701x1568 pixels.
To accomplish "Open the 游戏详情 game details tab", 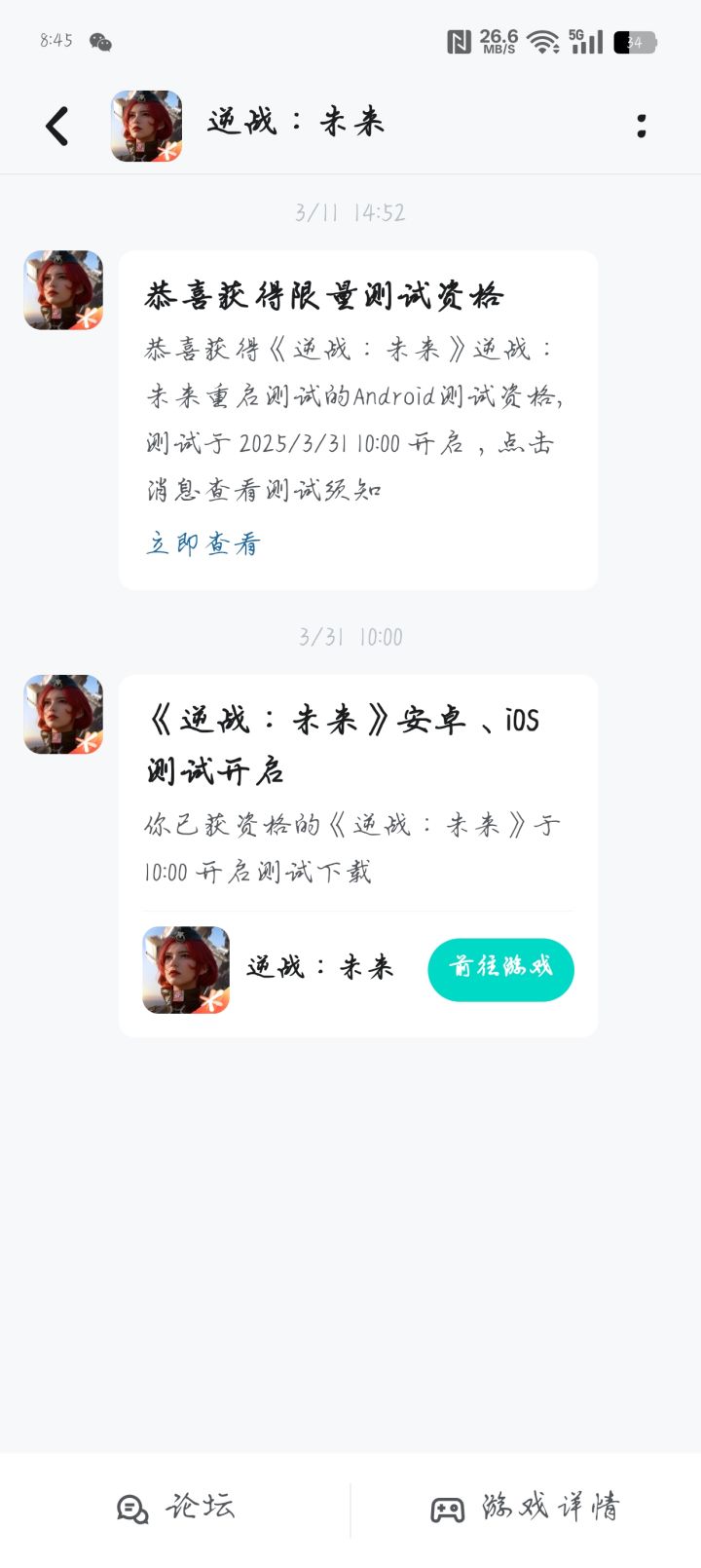I will point(526,1508).
